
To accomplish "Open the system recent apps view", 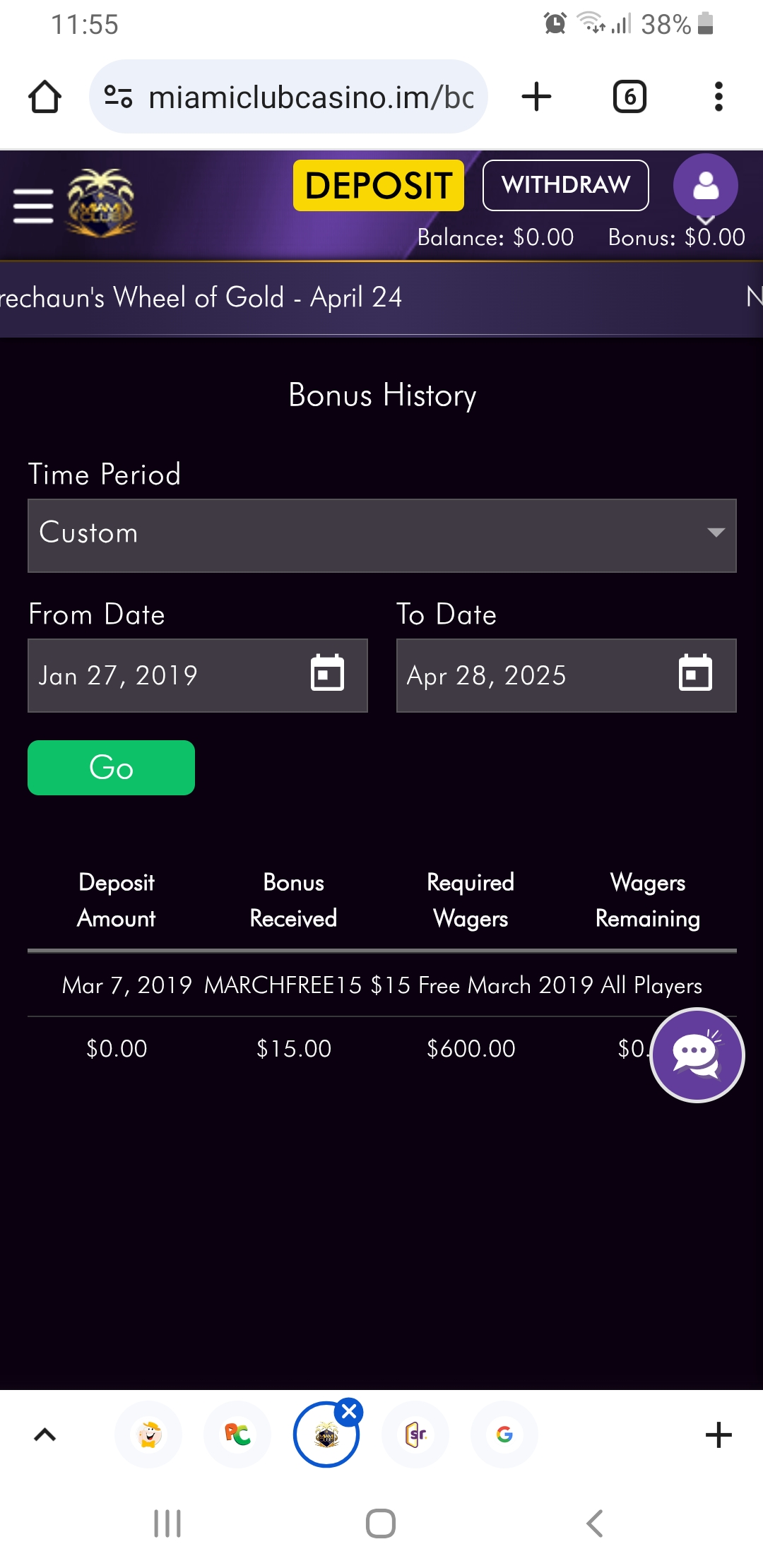I will (167, 1524).
